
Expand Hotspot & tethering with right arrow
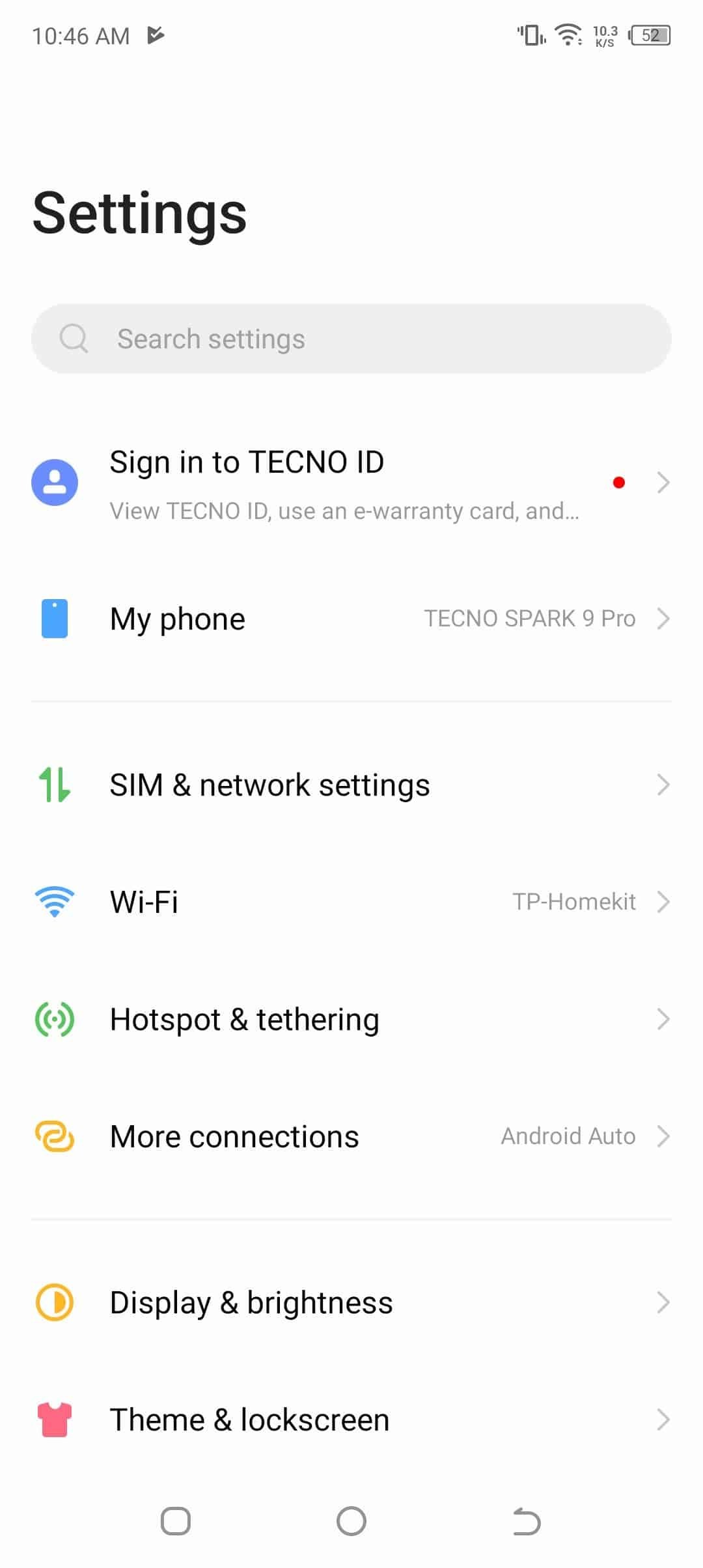(663, 1018)
